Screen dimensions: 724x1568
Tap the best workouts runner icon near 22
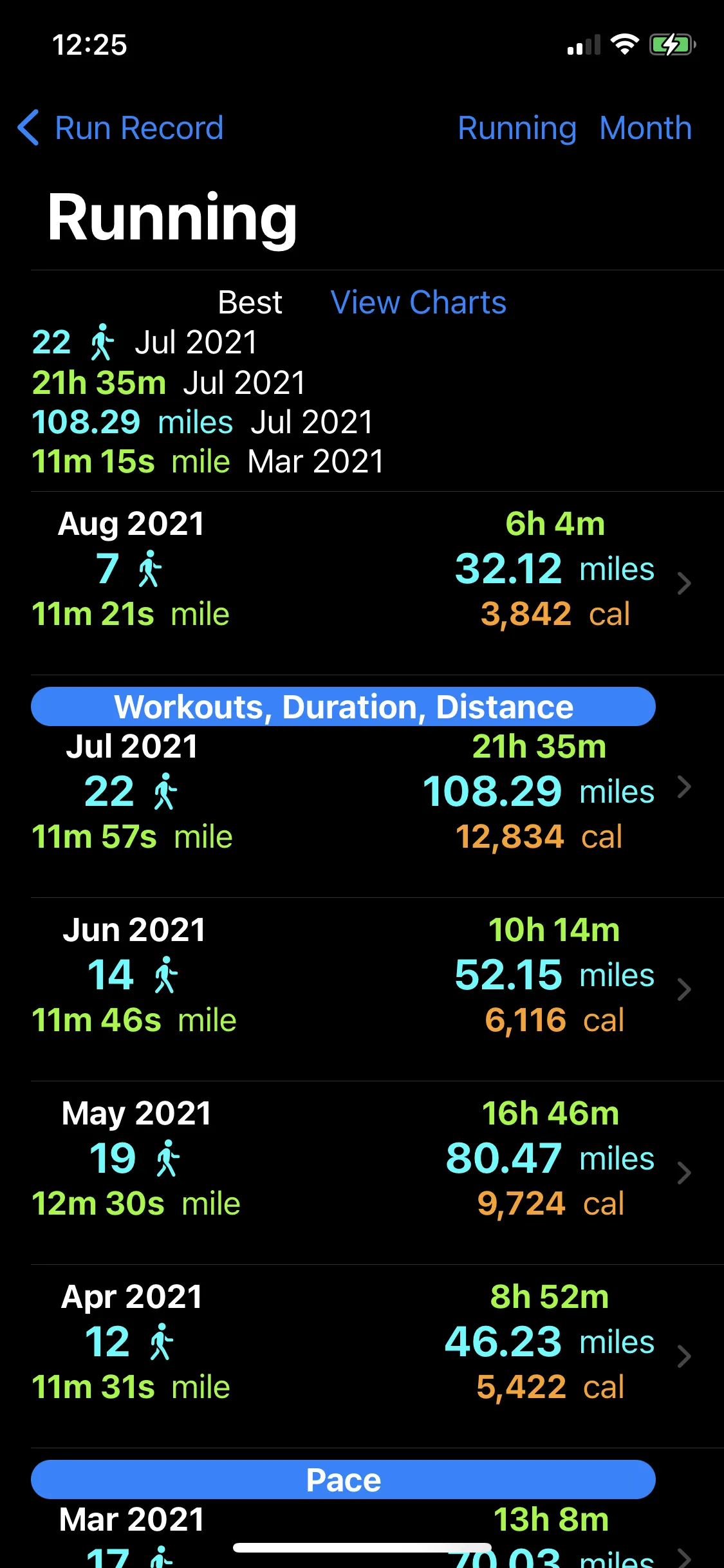[103, 342]
